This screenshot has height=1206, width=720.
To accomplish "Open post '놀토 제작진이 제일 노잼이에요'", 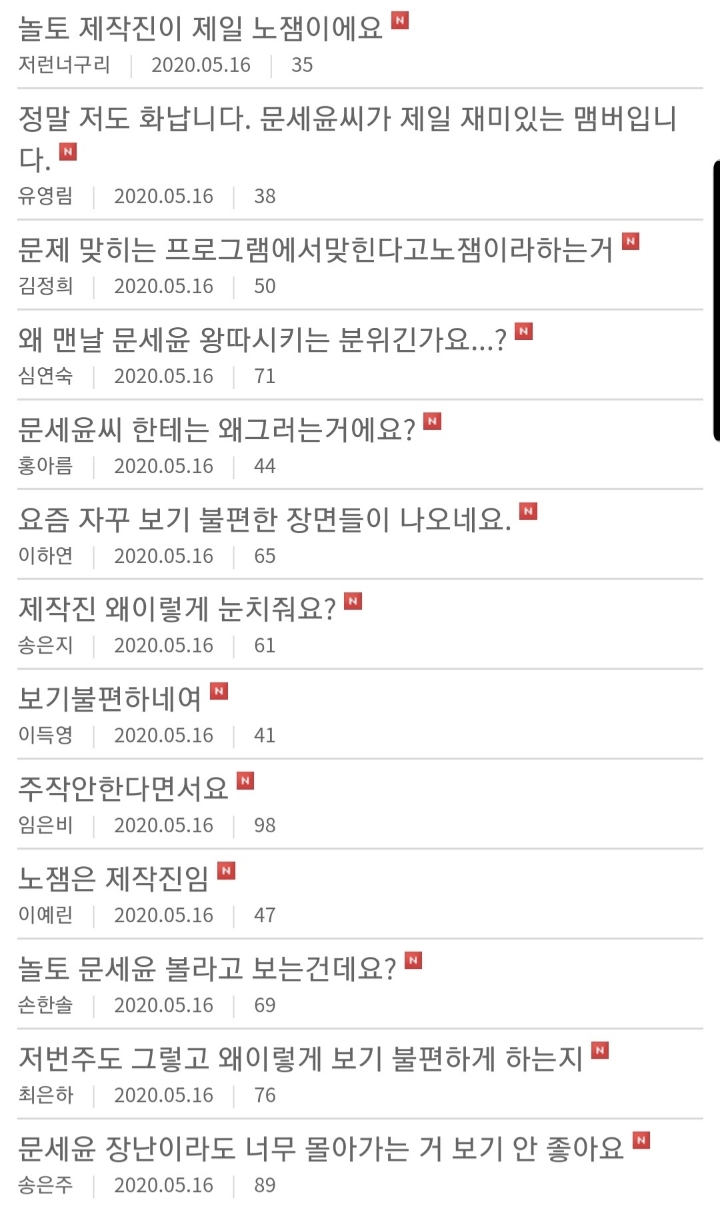I will point(200,28).
